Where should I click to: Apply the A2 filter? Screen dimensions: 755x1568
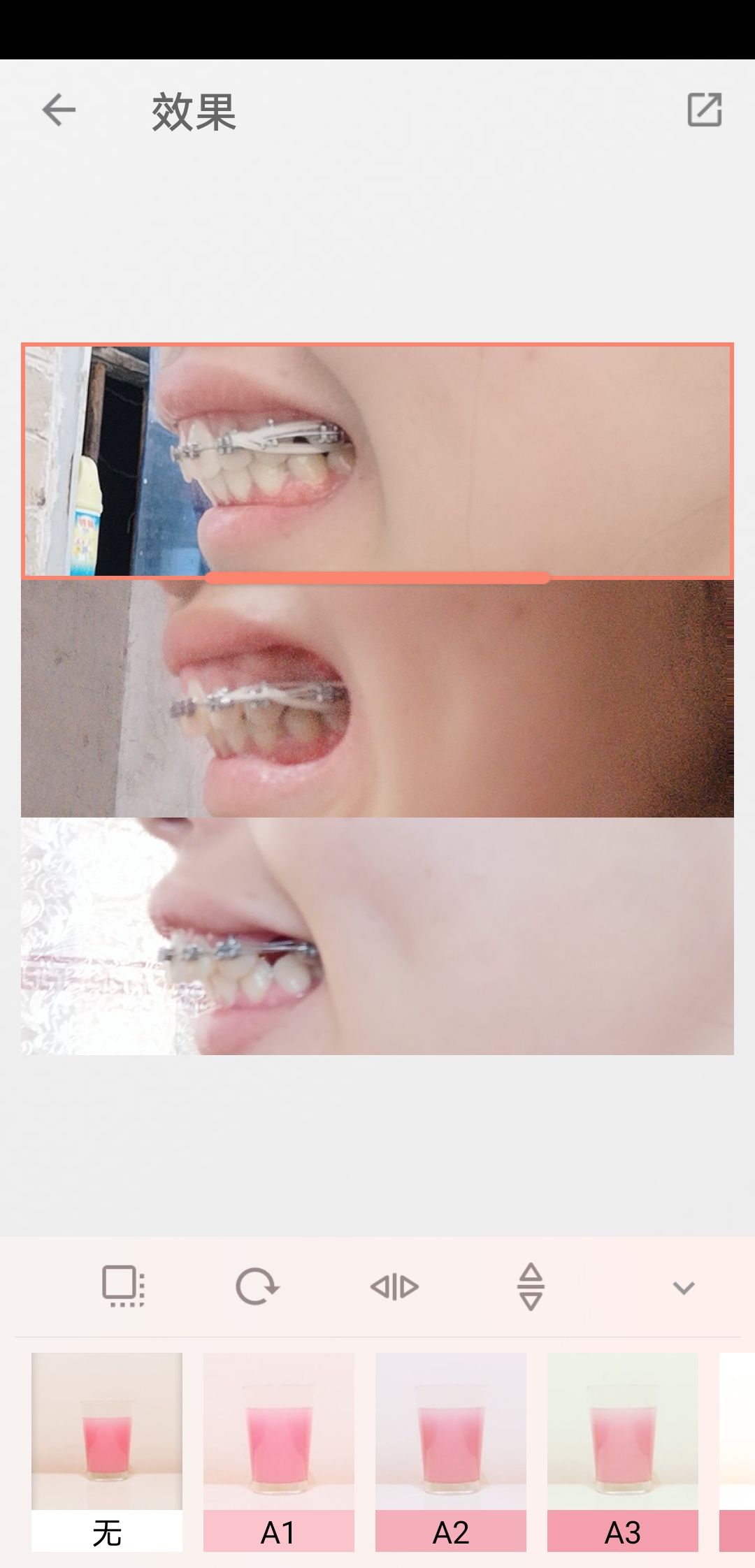point(450,1452)
